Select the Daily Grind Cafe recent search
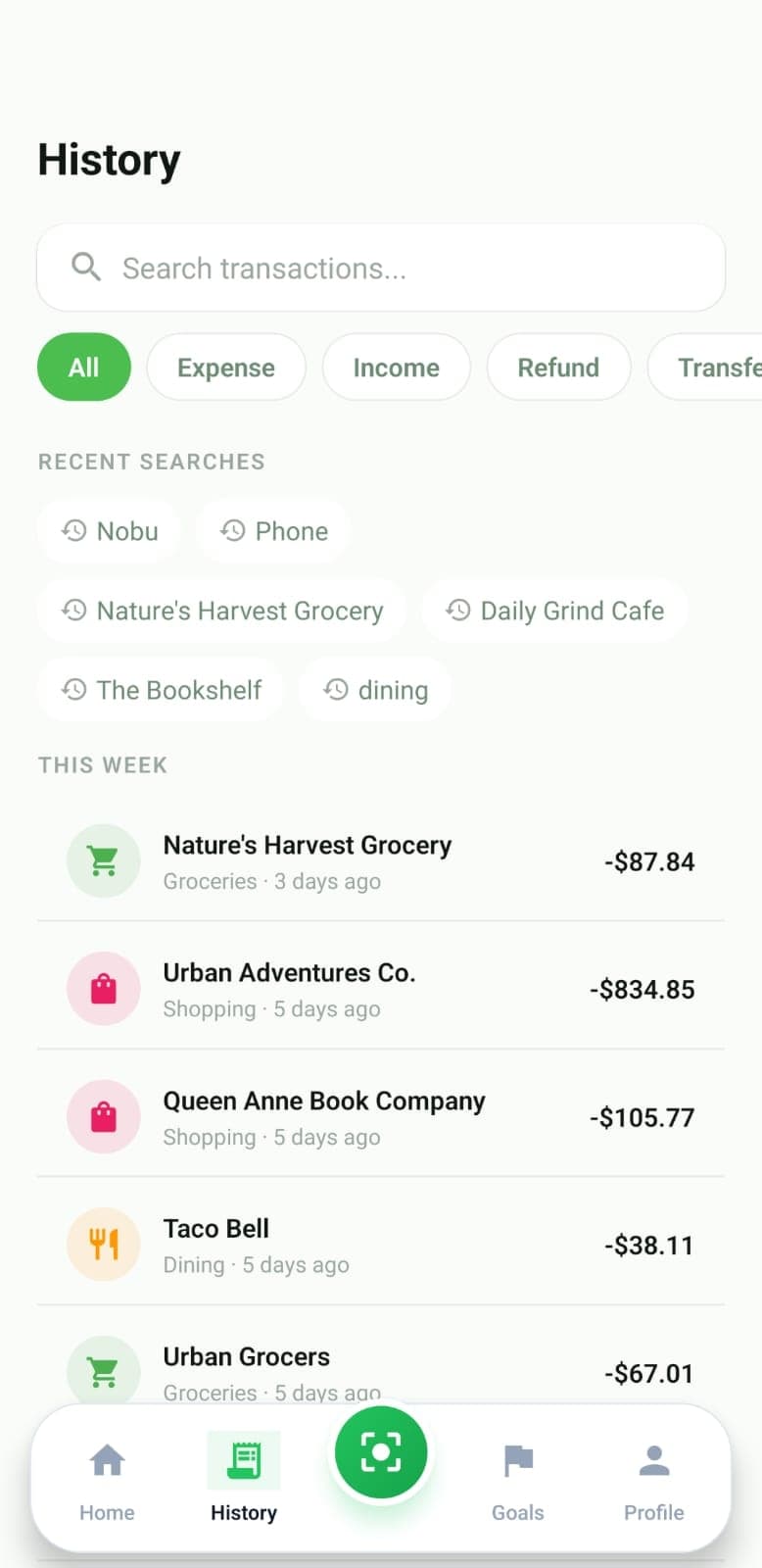 [x=554, y=611]
